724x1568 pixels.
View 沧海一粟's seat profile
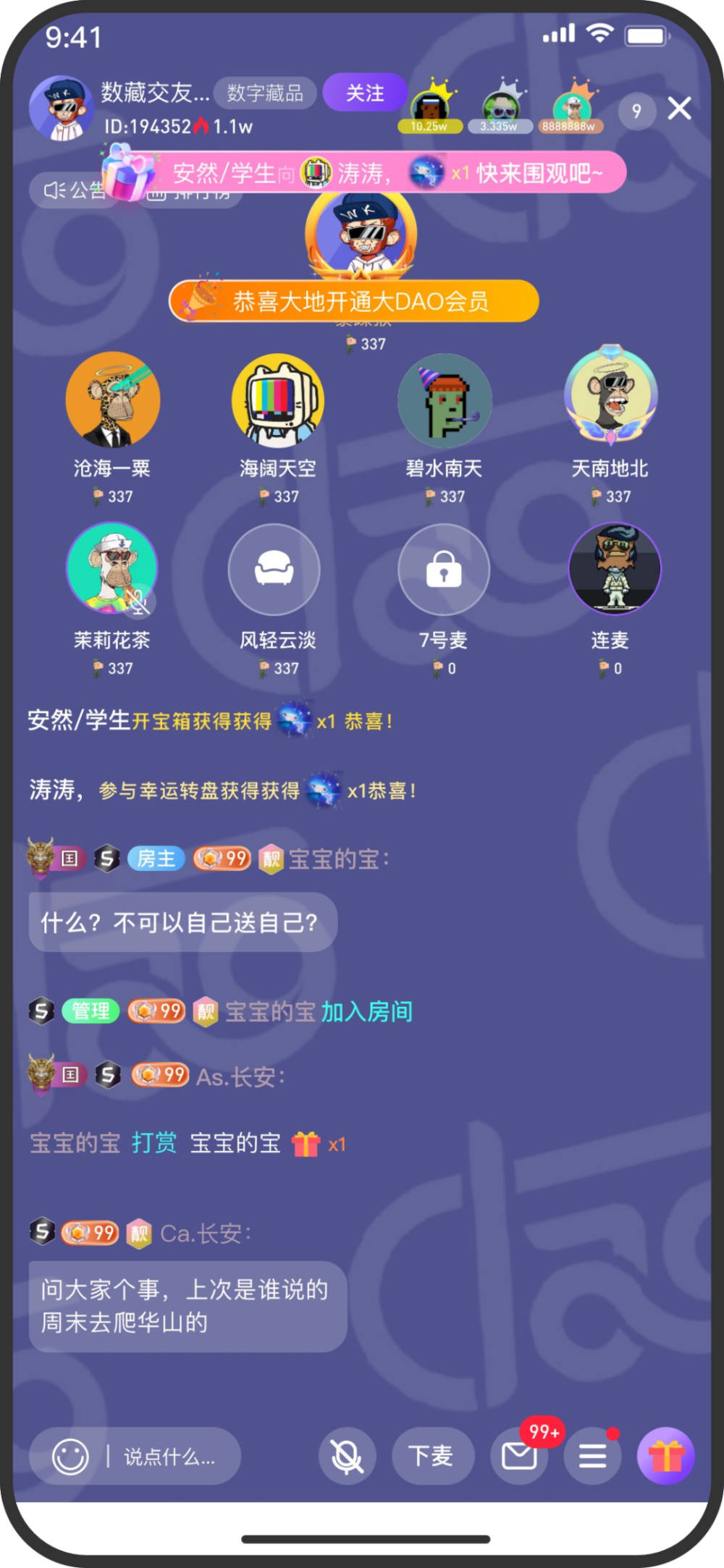(x=112, y=400)
